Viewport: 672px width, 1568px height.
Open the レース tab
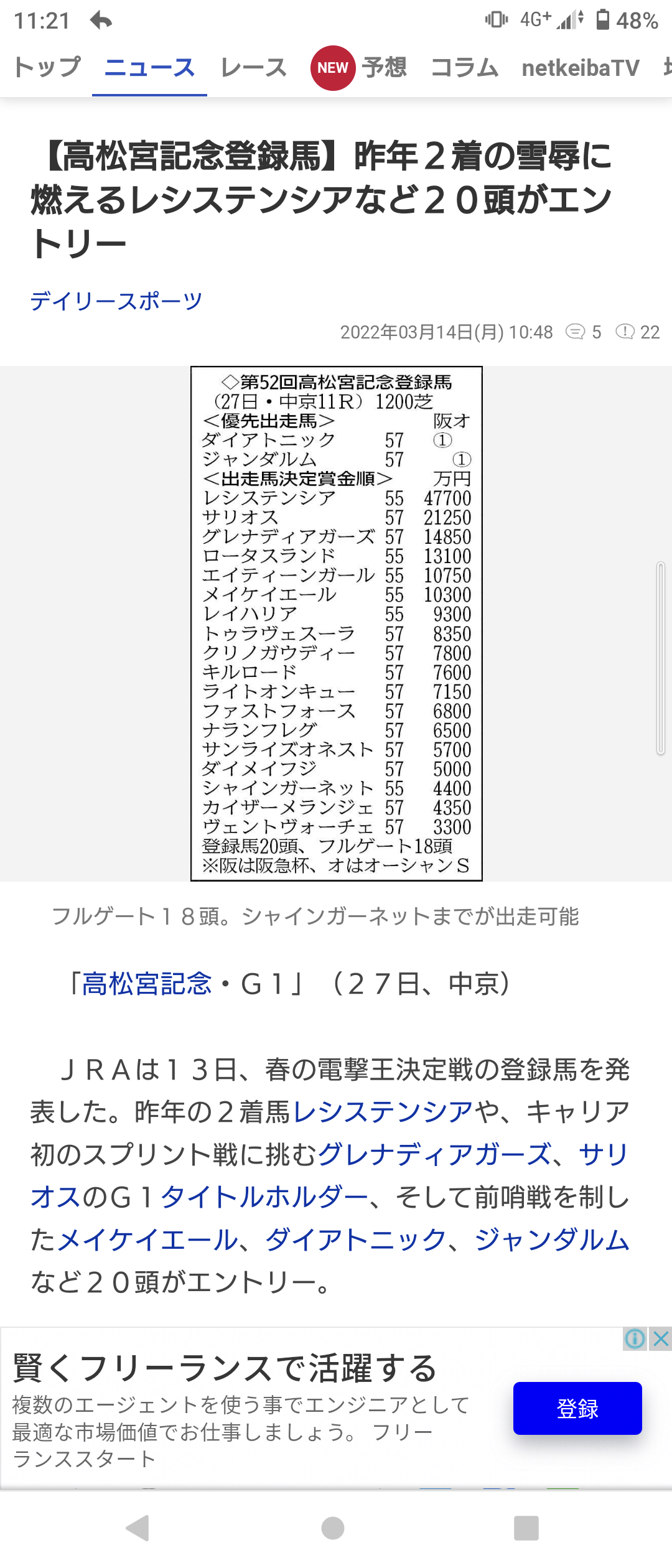254,67
